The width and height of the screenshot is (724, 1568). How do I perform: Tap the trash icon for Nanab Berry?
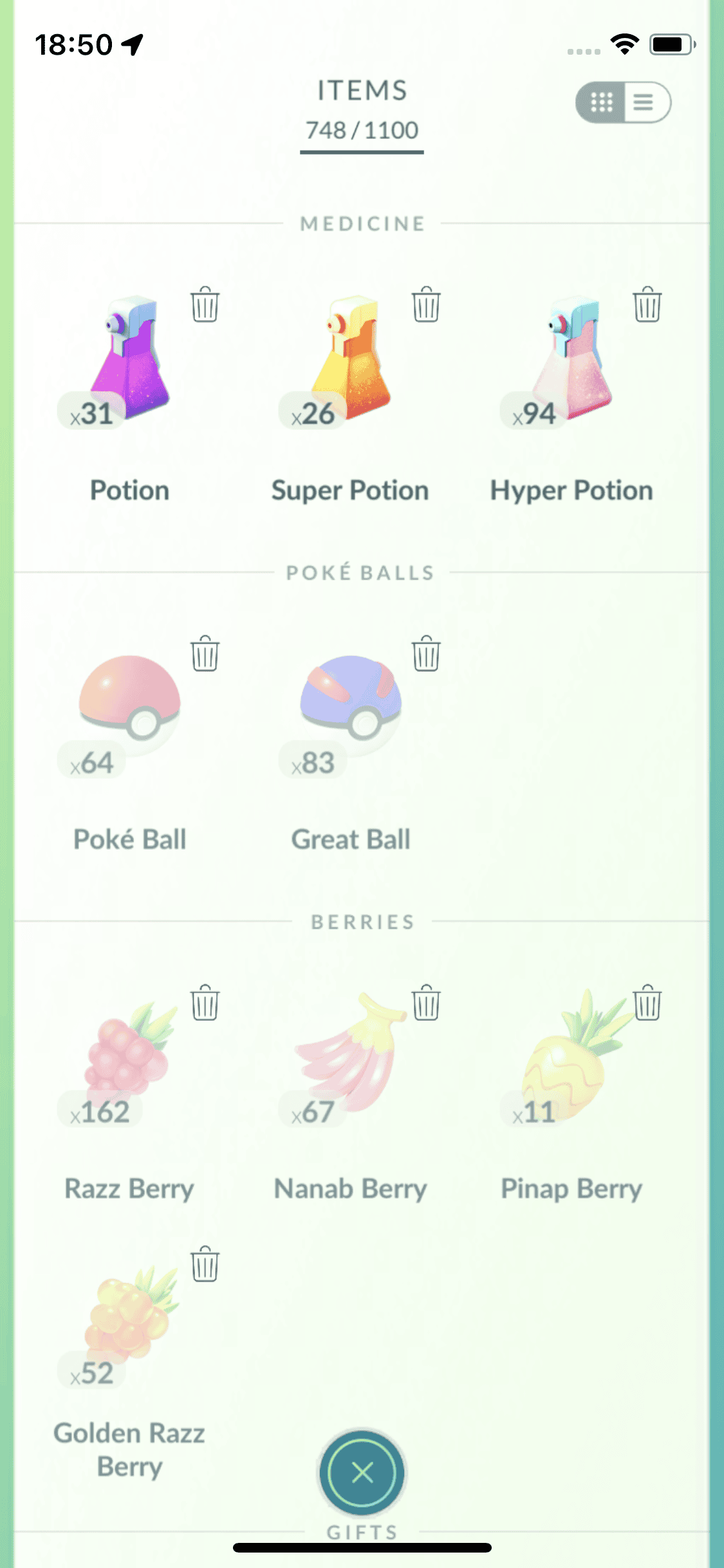(x=426, y=1003)
